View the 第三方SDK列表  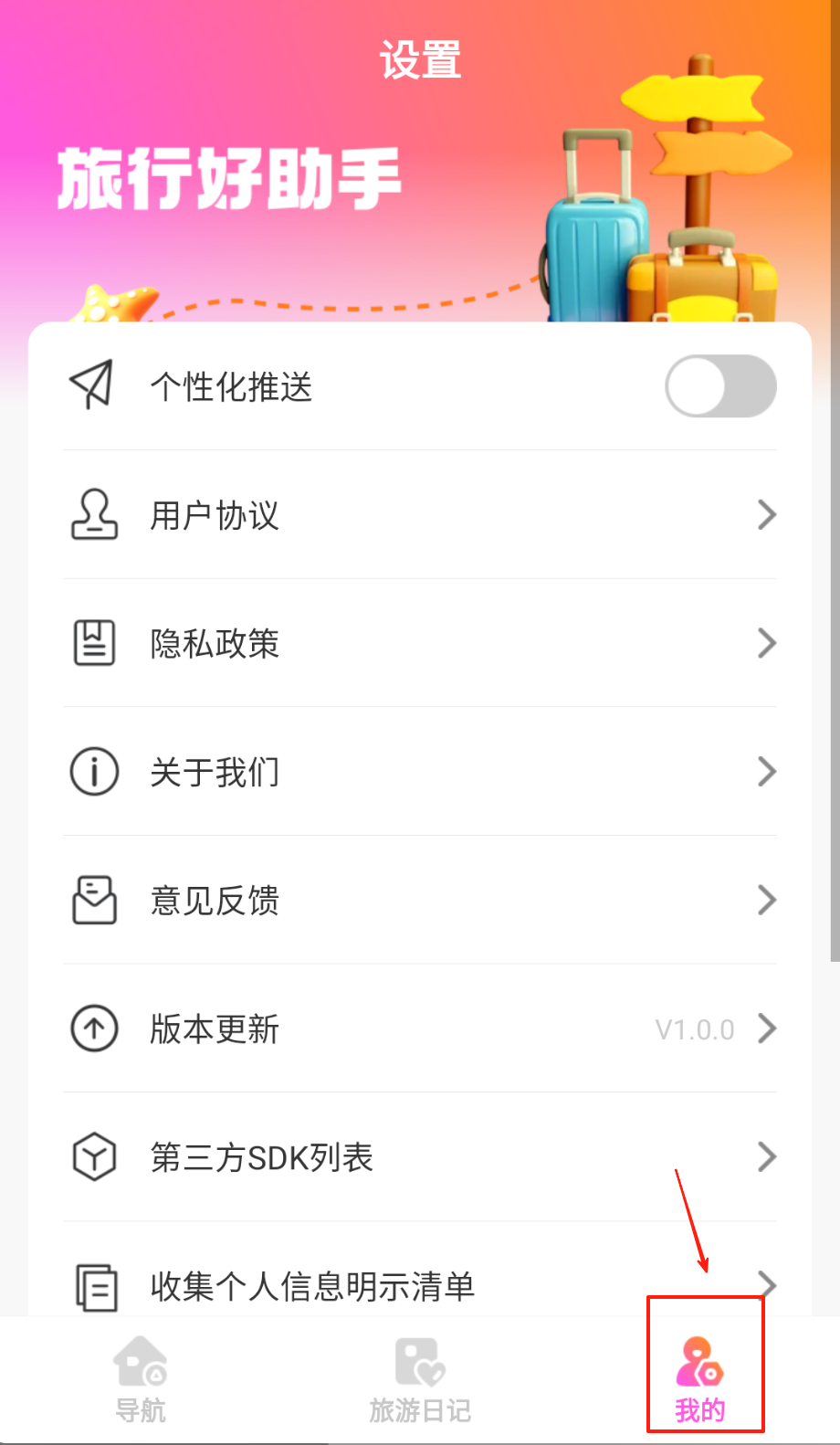tap(420, 1157)
